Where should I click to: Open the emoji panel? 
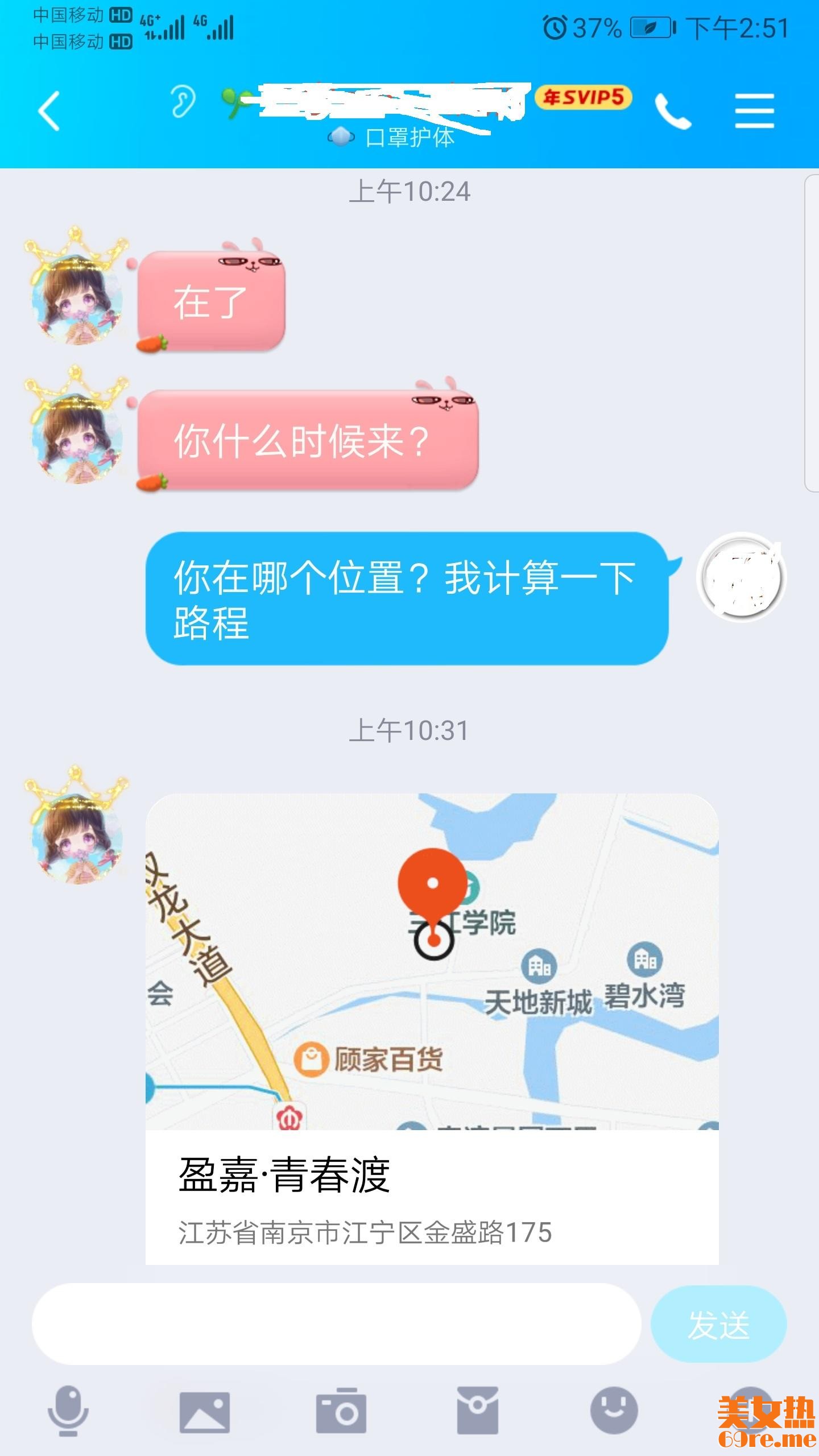coord(614,1412)
